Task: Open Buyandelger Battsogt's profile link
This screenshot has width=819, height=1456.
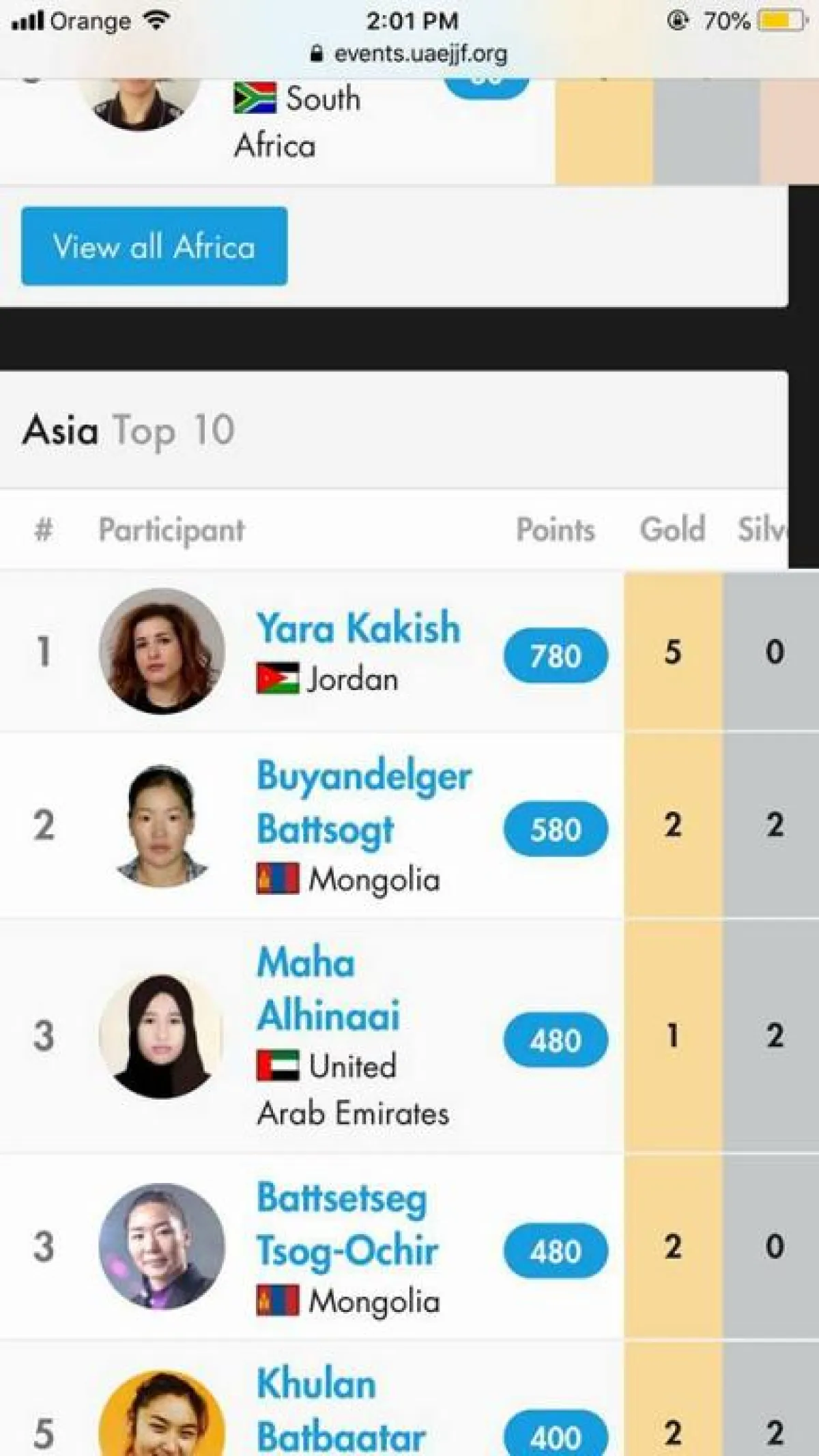Action: 363,802
